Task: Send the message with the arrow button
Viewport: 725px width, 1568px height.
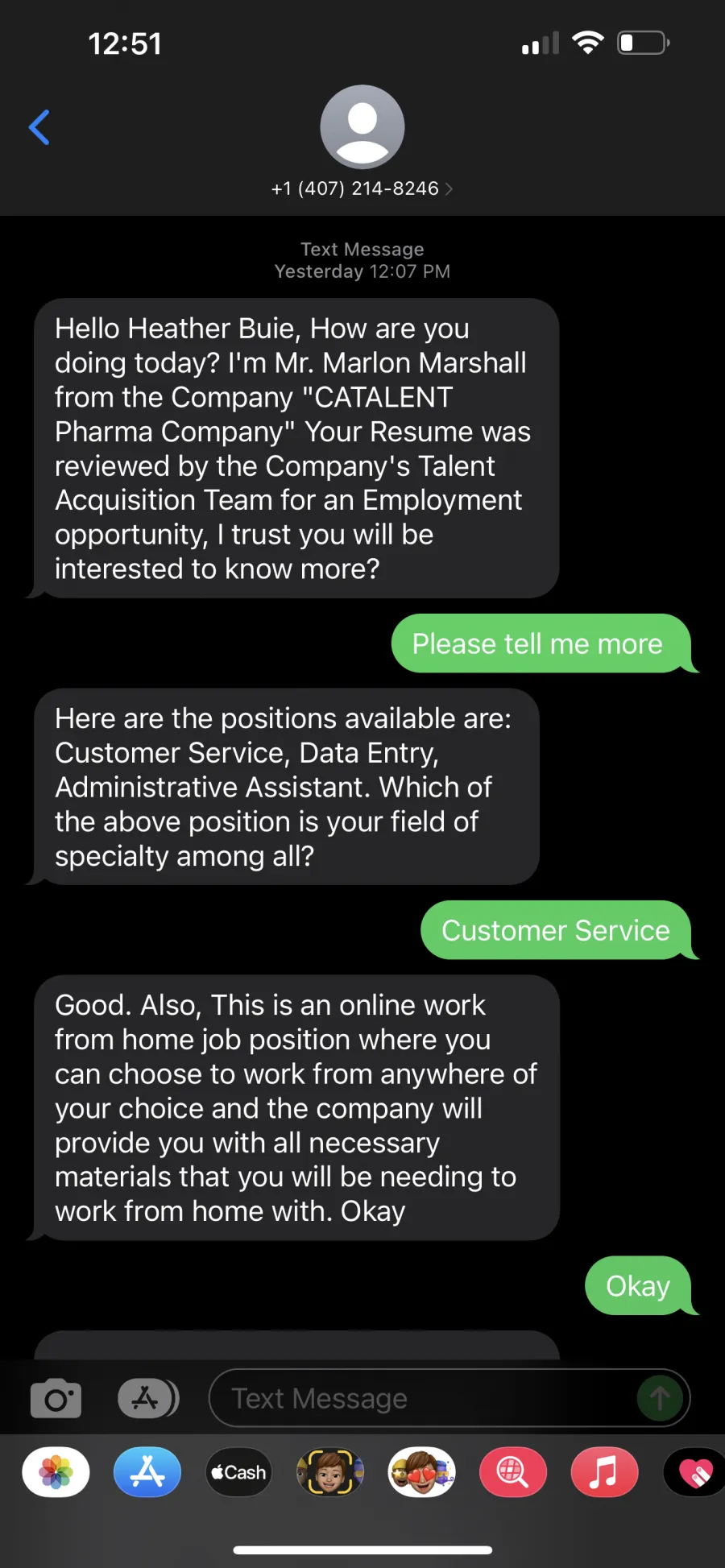Action: 659,1398
